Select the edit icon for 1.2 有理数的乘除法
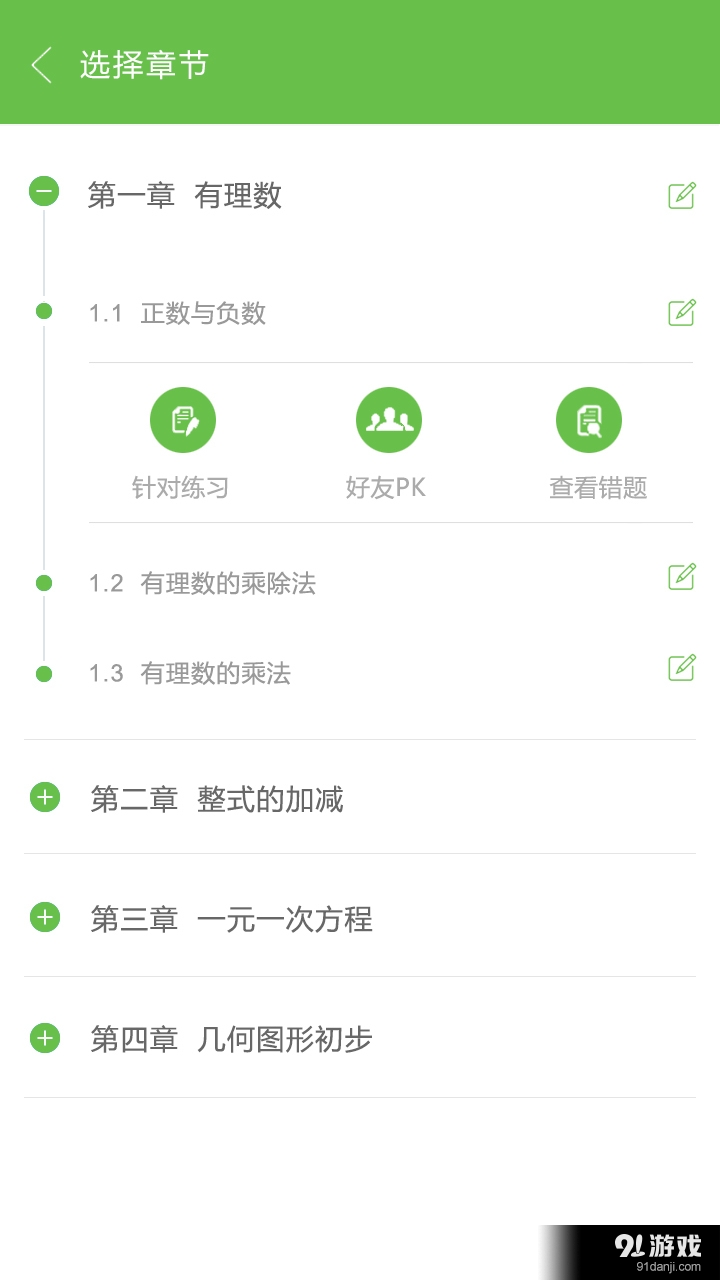Image resolution: width=720 pixels, height=1280 pixels. 681,578
